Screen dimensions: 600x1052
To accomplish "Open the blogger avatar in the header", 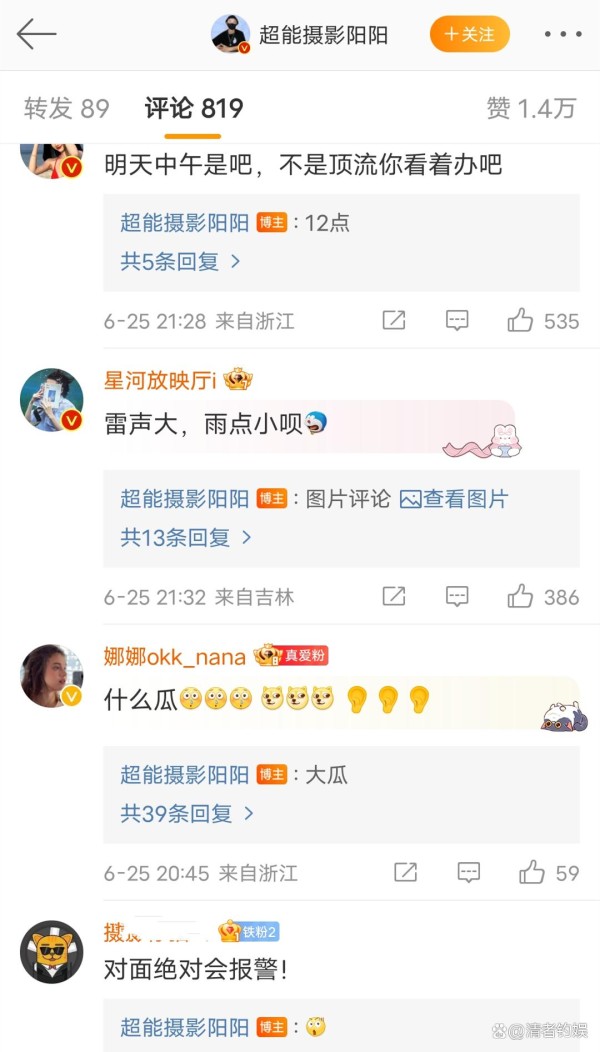I will click(x=230, y=34).
